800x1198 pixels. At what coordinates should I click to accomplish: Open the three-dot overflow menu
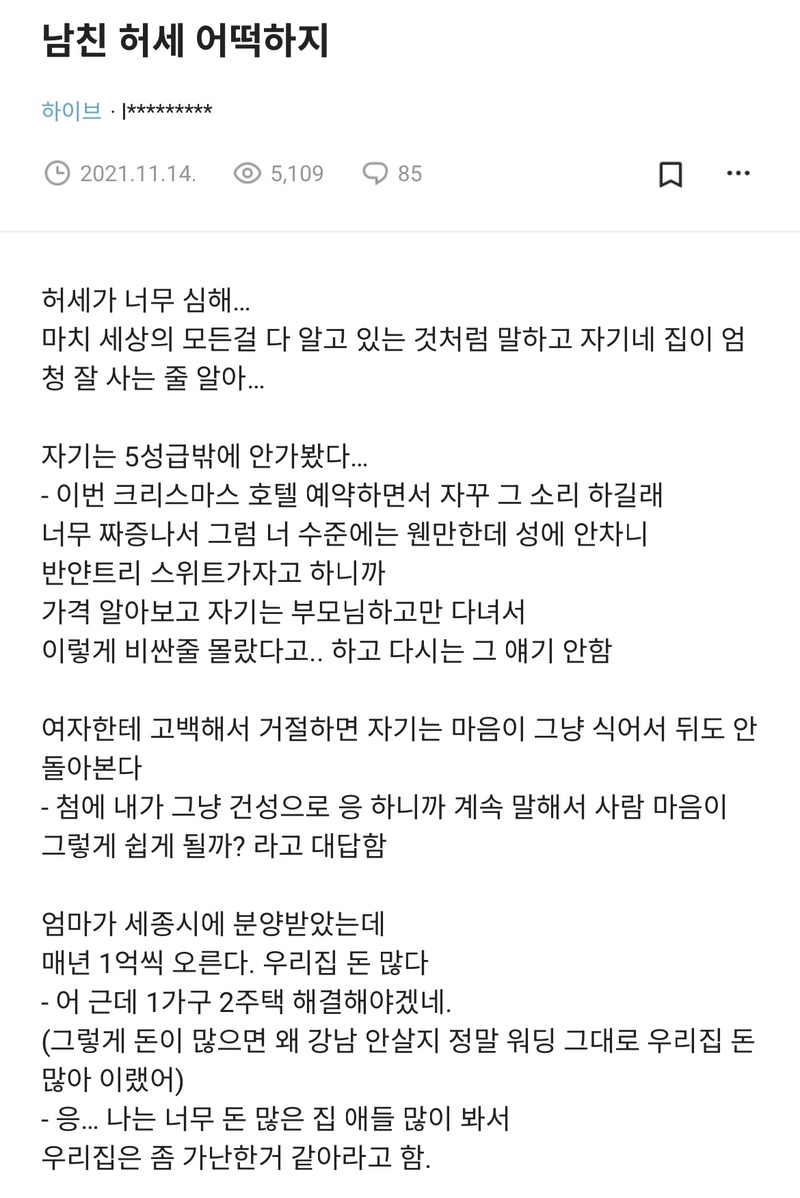[x=738, y=174]
